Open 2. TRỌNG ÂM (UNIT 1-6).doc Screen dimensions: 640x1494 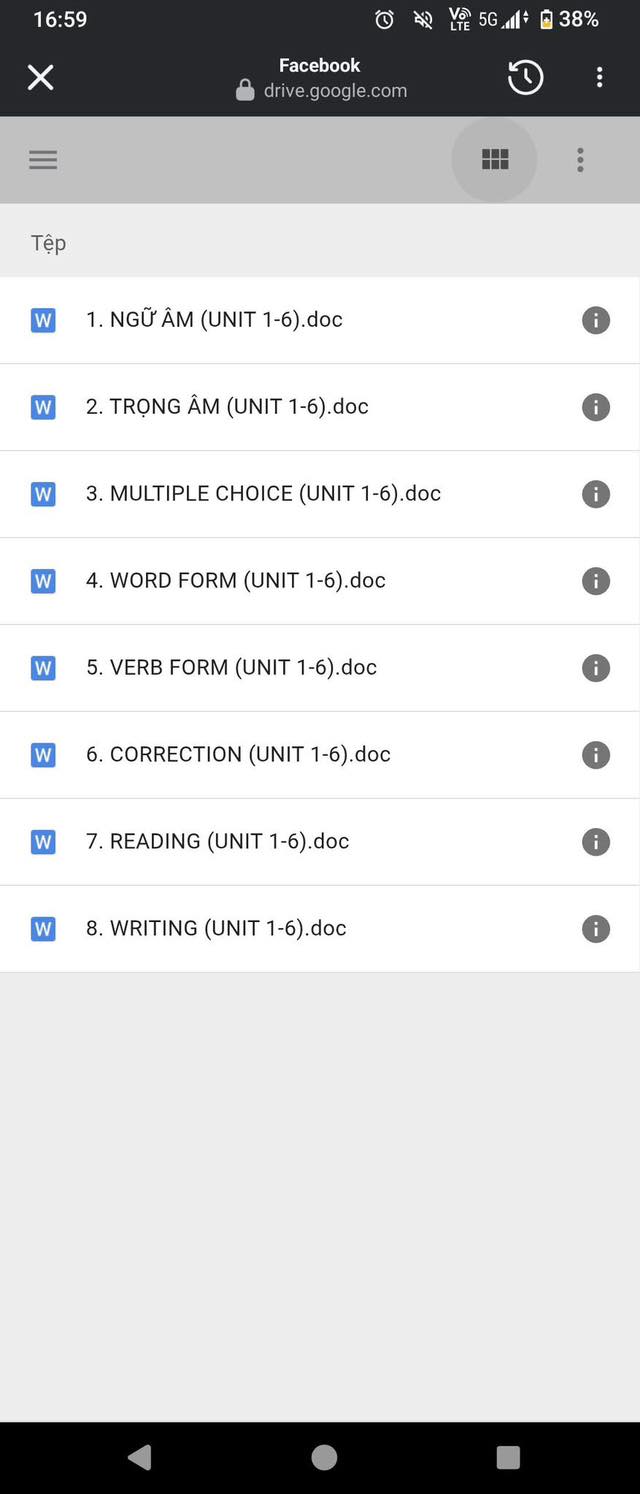pos(227,407)
